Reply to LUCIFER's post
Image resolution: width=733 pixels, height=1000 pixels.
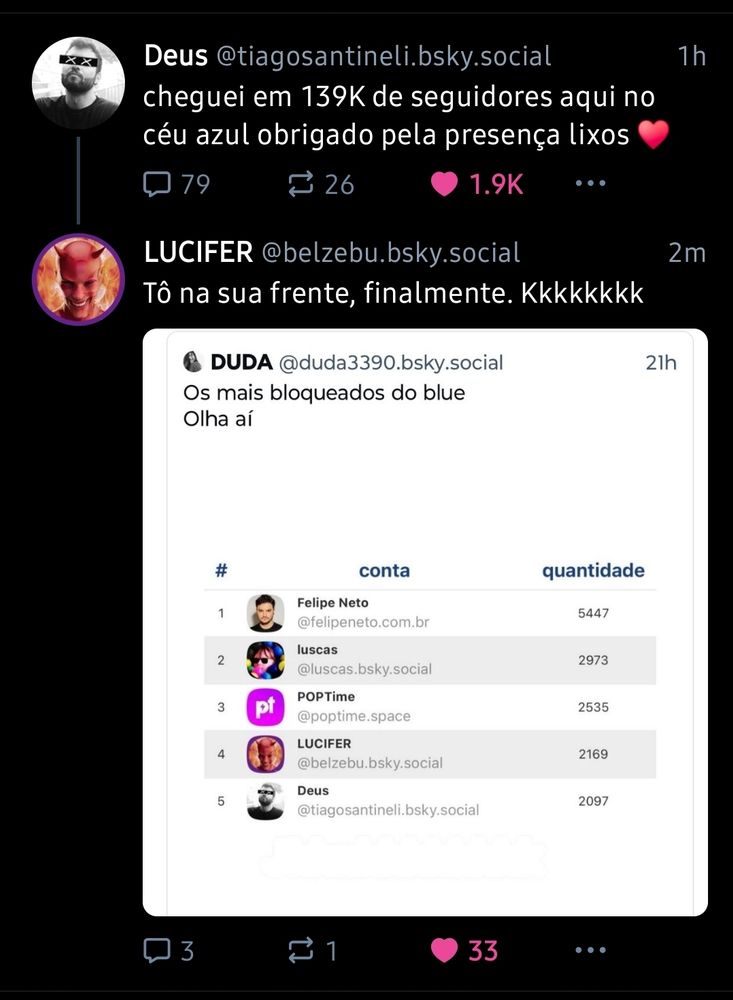click(158, 950)
